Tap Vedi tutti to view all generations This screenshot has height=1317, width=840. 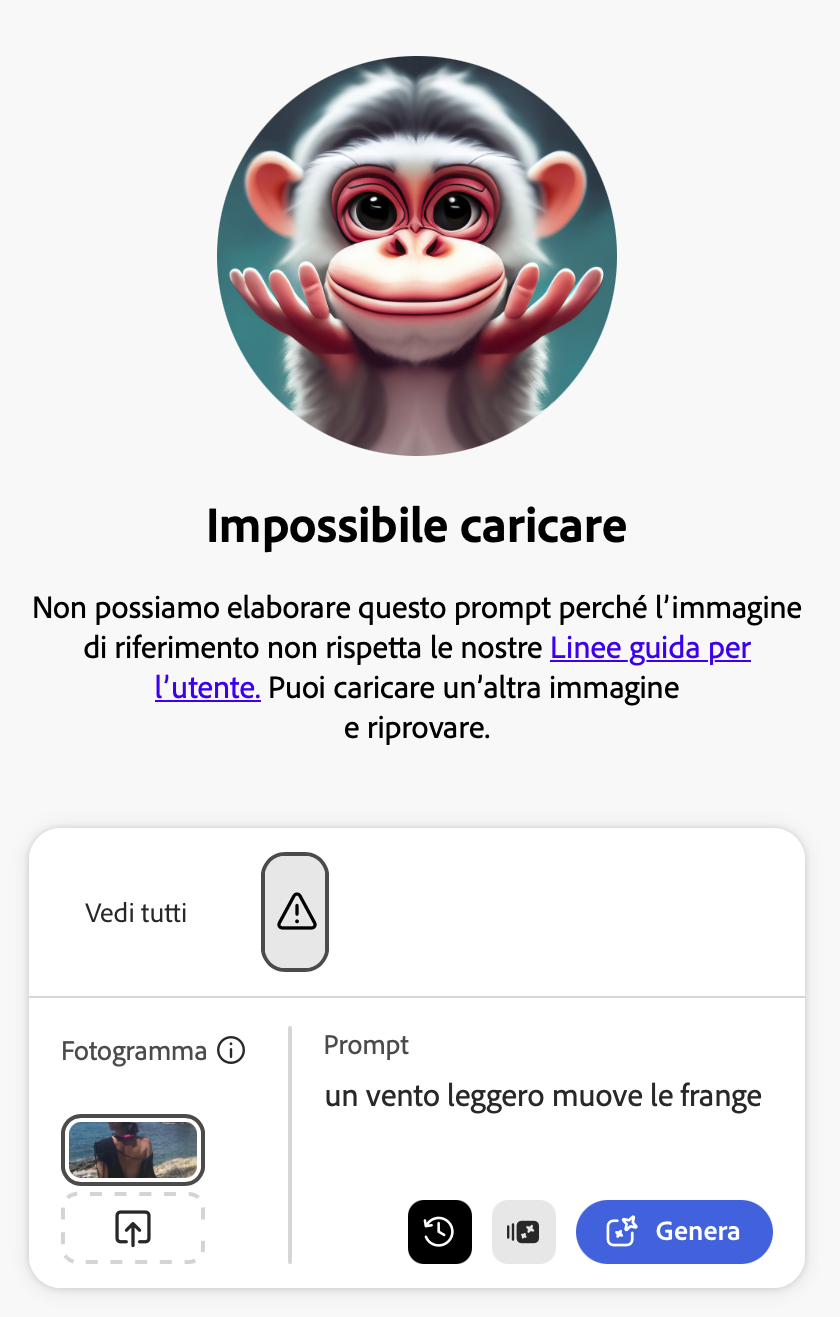(136, 913)
